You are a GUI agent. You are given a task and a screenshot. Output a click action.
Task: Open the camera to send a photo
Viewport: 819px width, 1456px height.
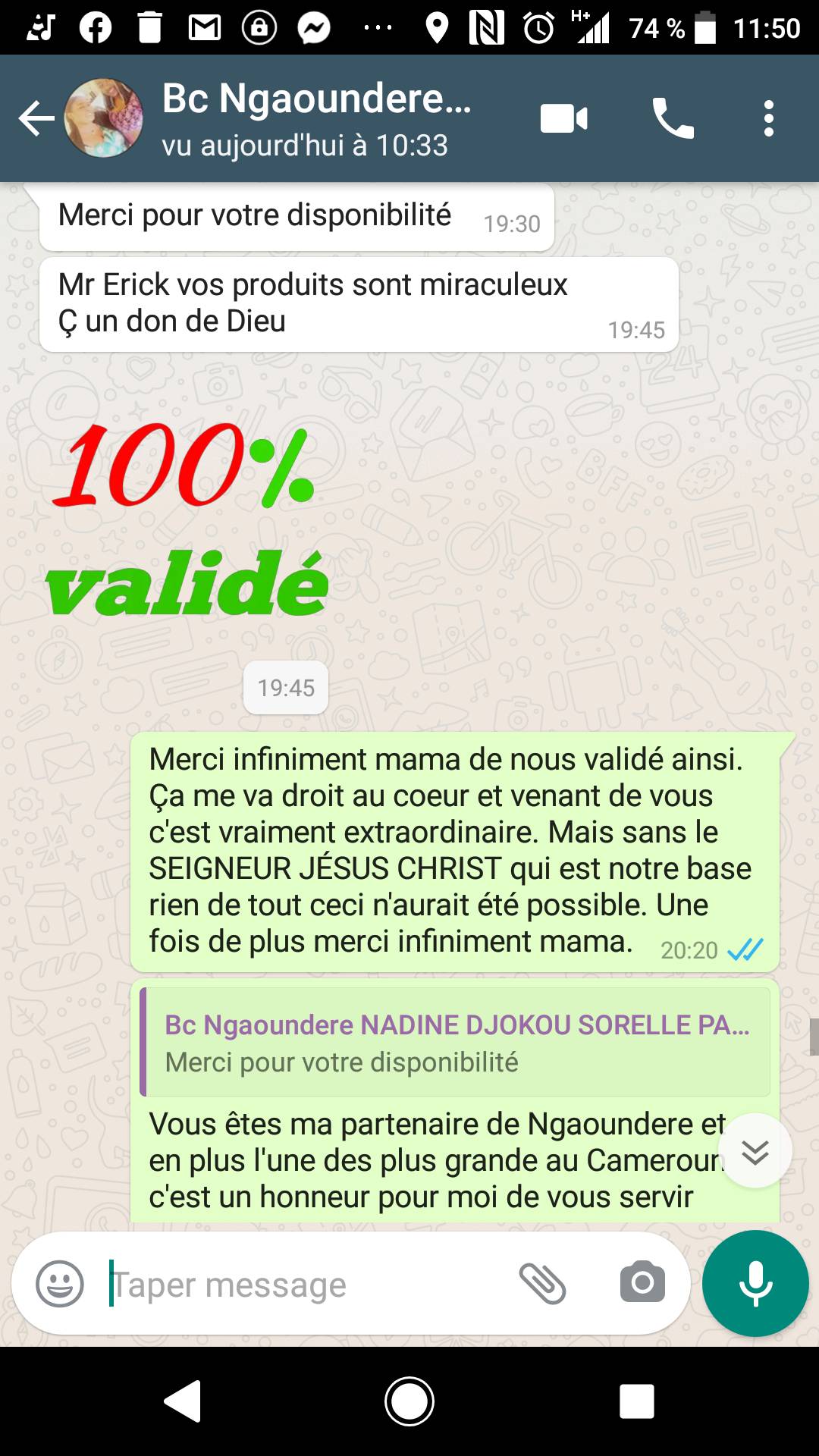642,1283
